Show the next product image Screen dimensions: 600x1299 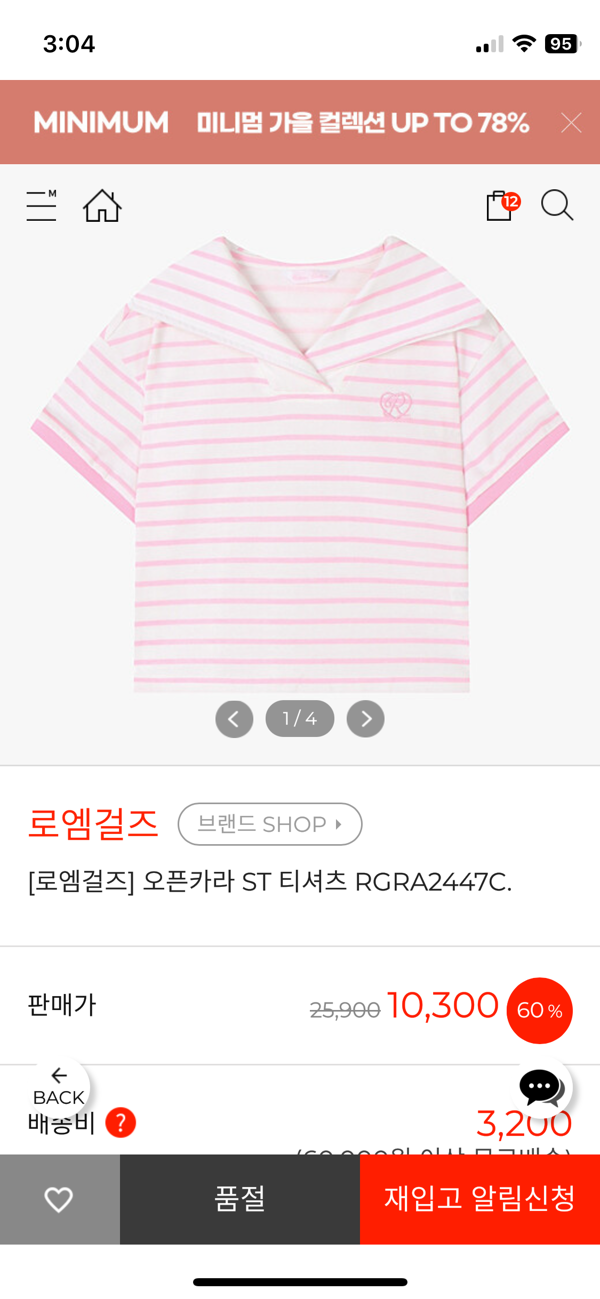pyautogui.click(x=365, y=718)
